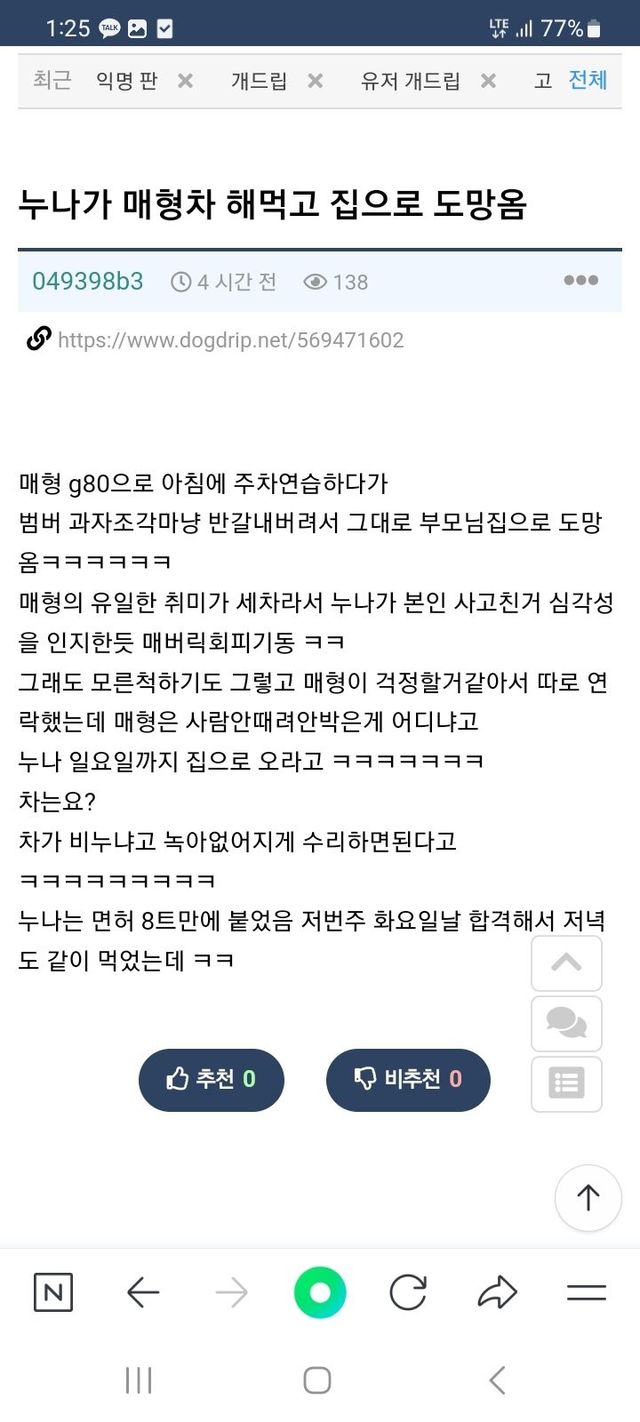Image resolution: width=640 pixels, height=1422 pixels.
Task: Show 전체 boards list
Action: pos(588,80)
